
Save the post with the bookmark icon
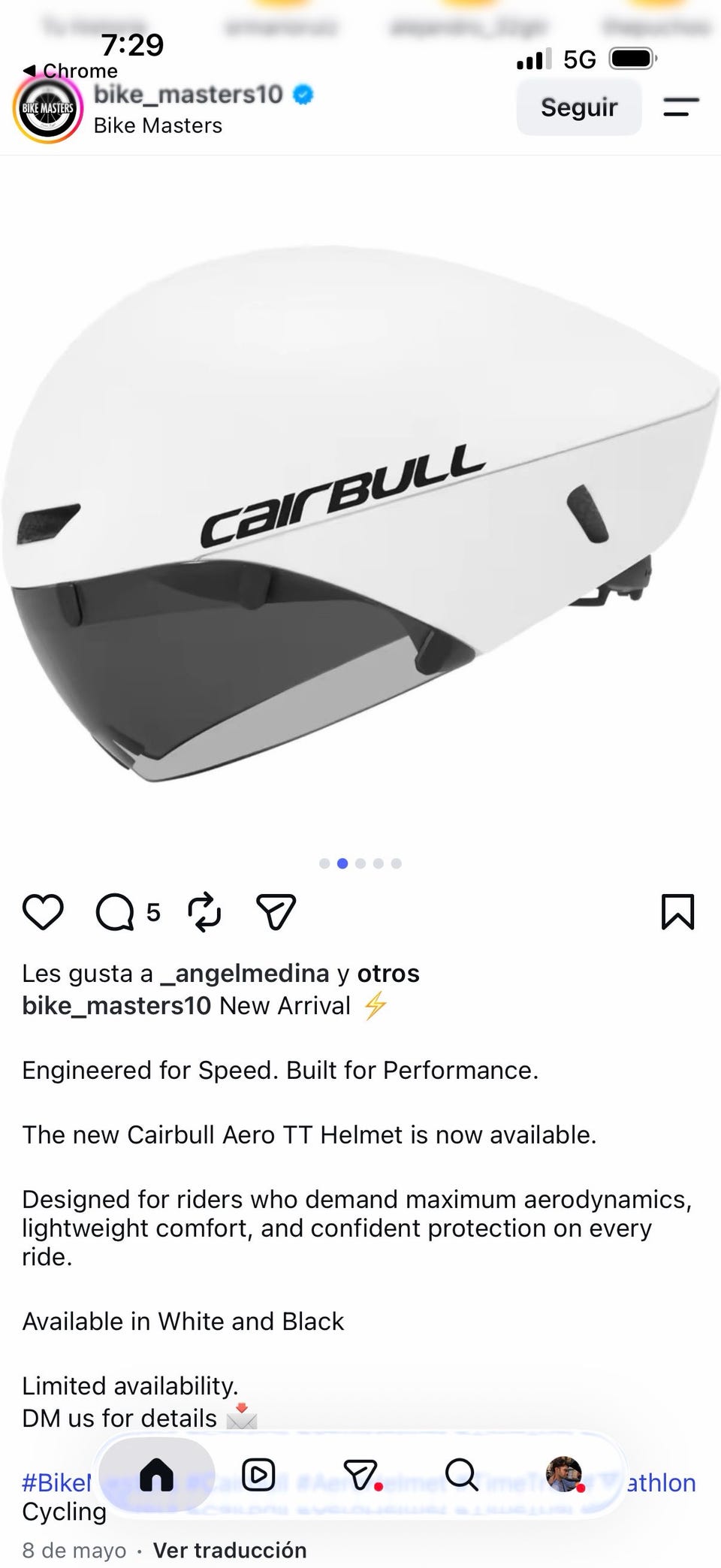(x=677, y=912)
